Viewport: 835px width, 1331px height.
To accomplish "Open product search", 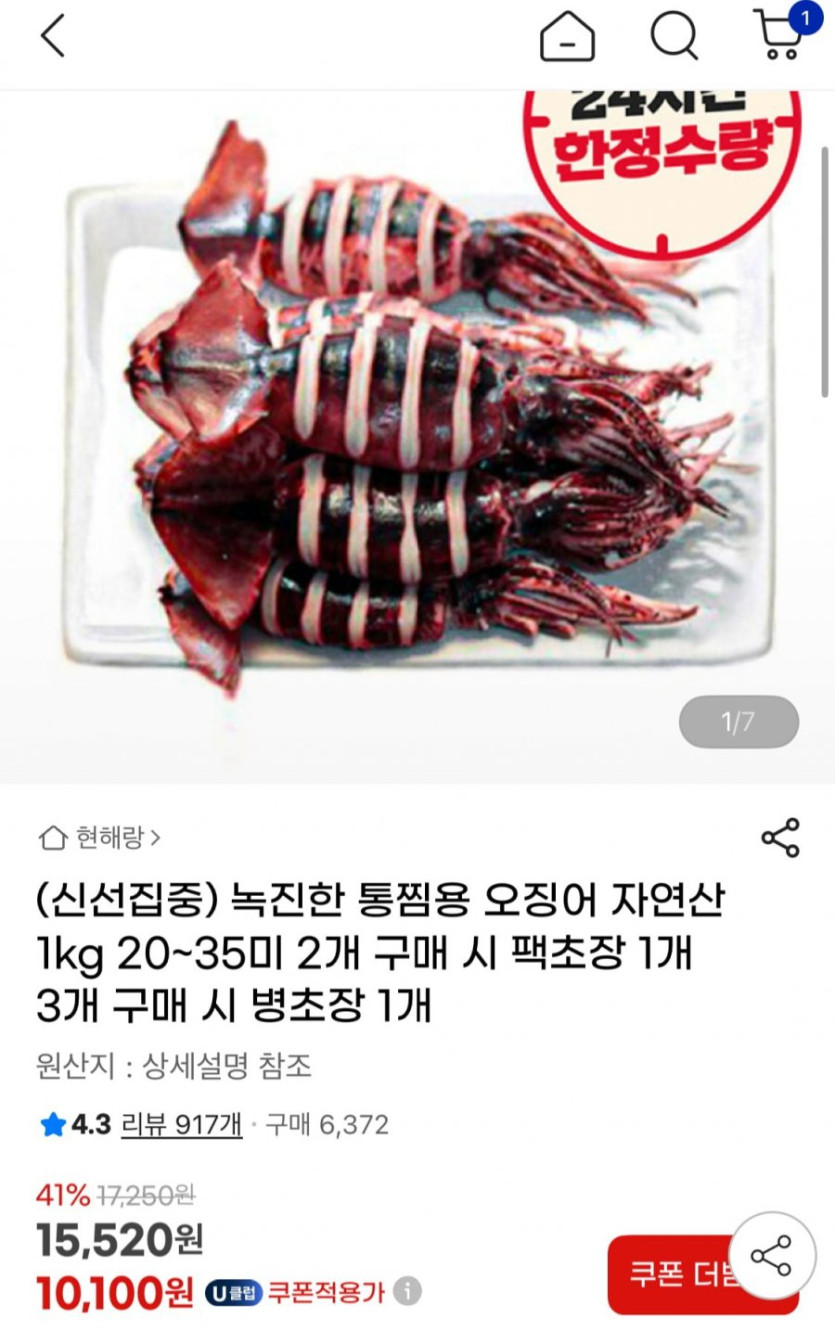I will (674, 37).
